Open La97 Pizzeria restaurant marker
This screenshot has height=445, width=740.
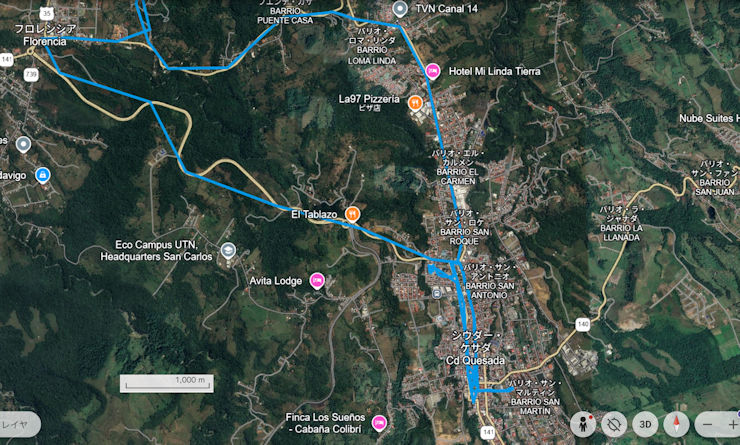(x=415, y=101)
